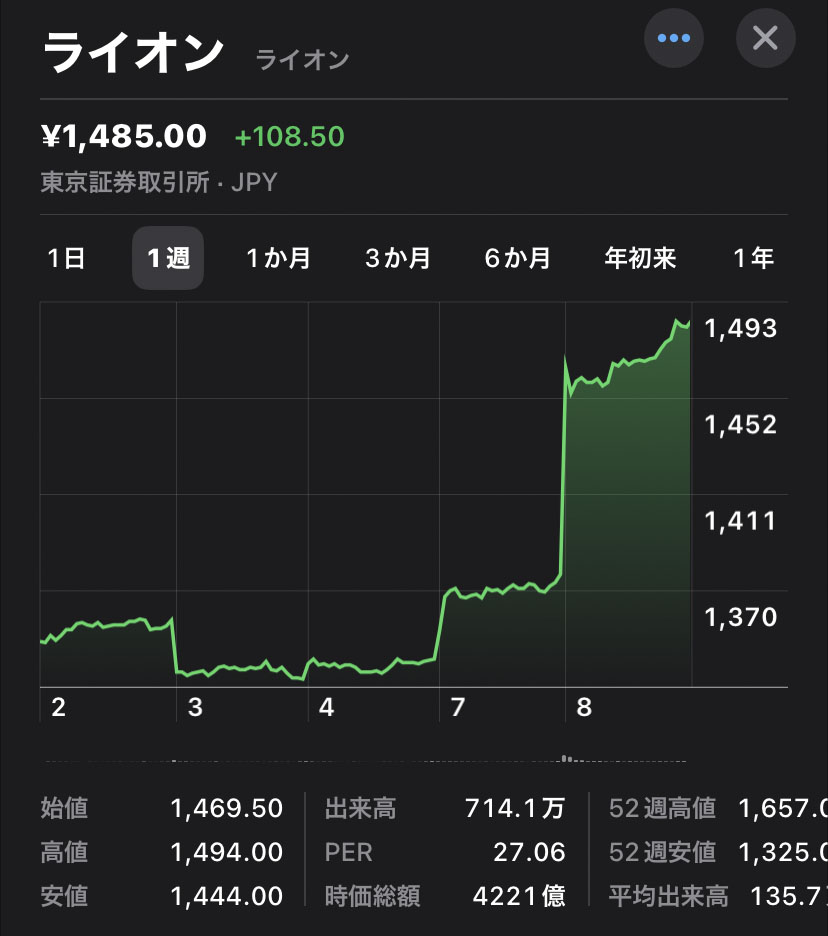Switch chart to 3か月 range

coord(398,258)
